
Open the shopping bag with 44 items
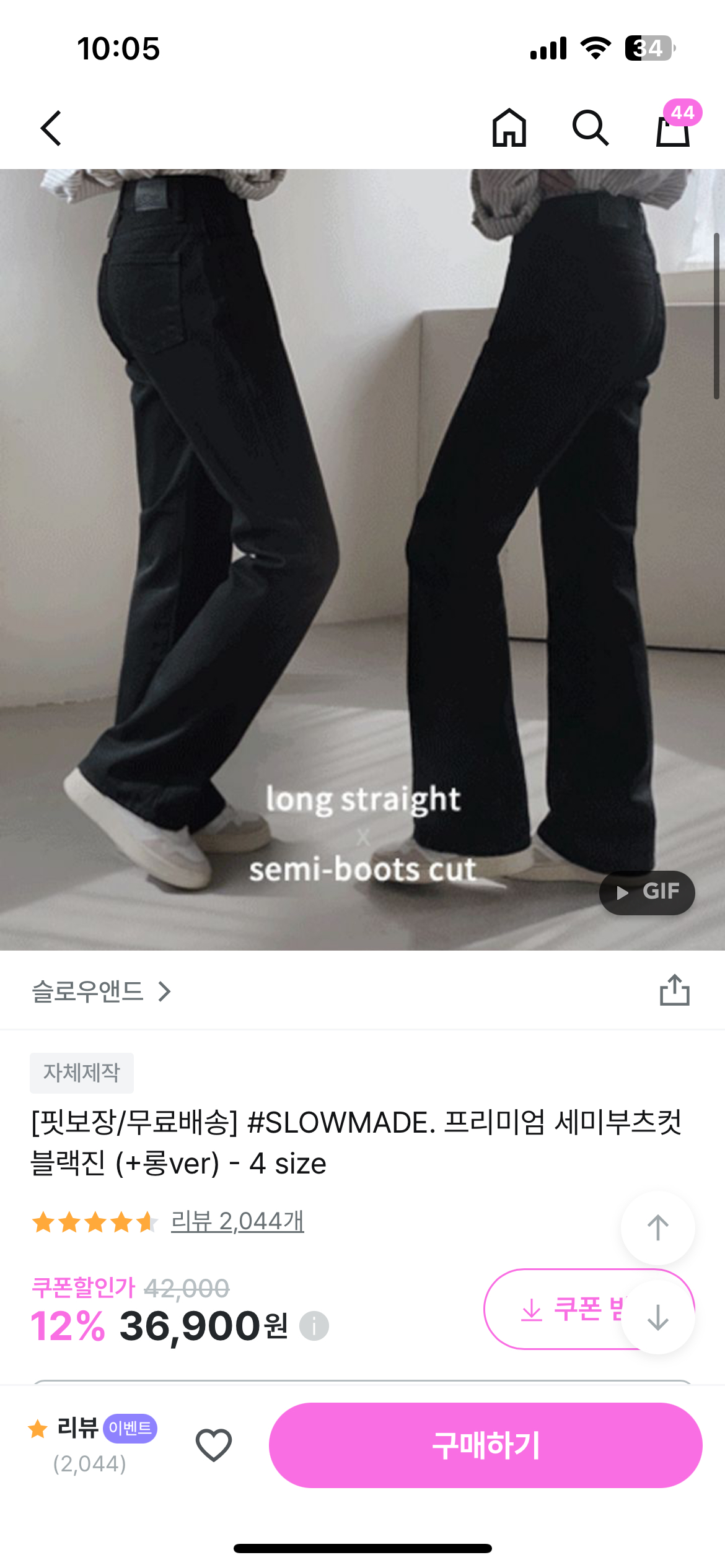tap(674, 128)
